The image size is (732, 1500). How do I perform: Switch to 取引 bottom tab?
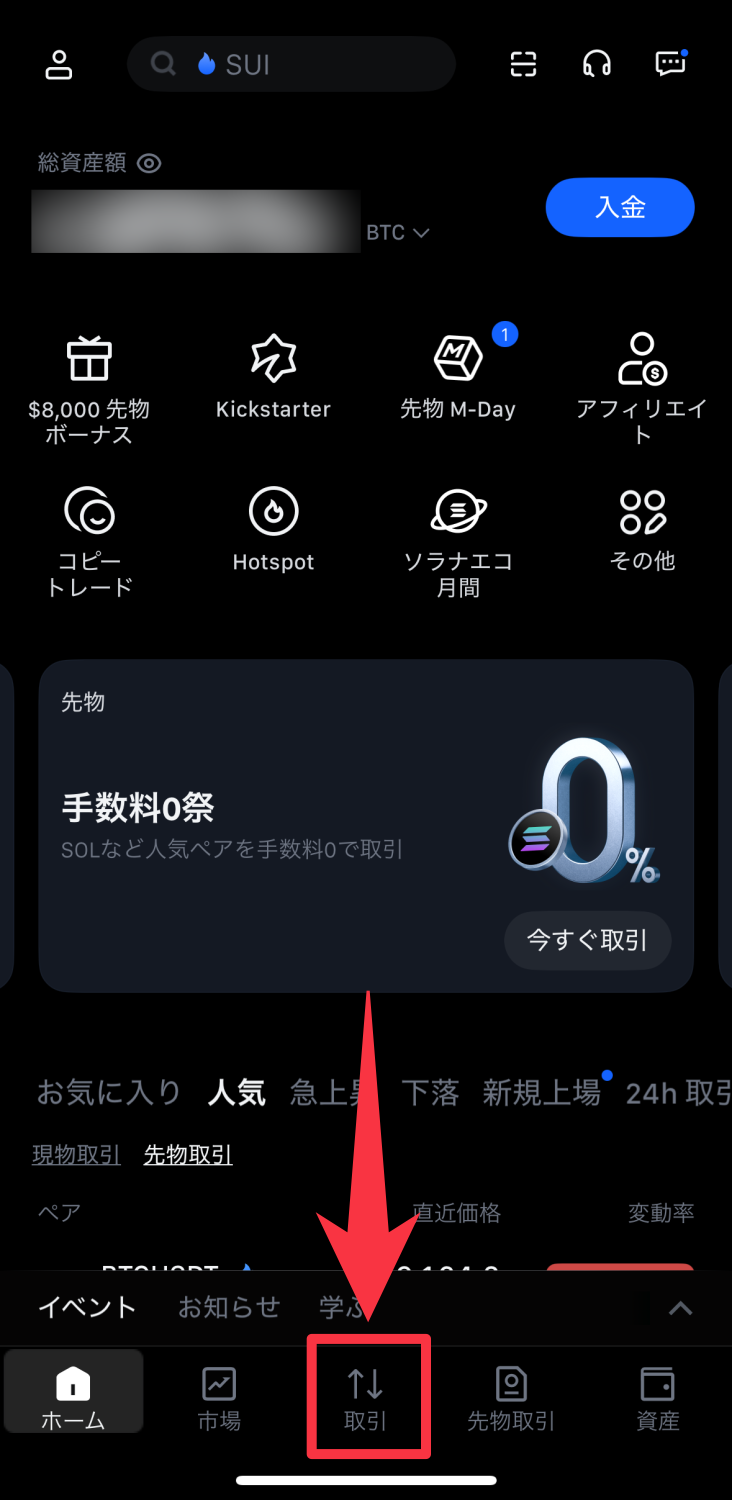[366, 1398]
